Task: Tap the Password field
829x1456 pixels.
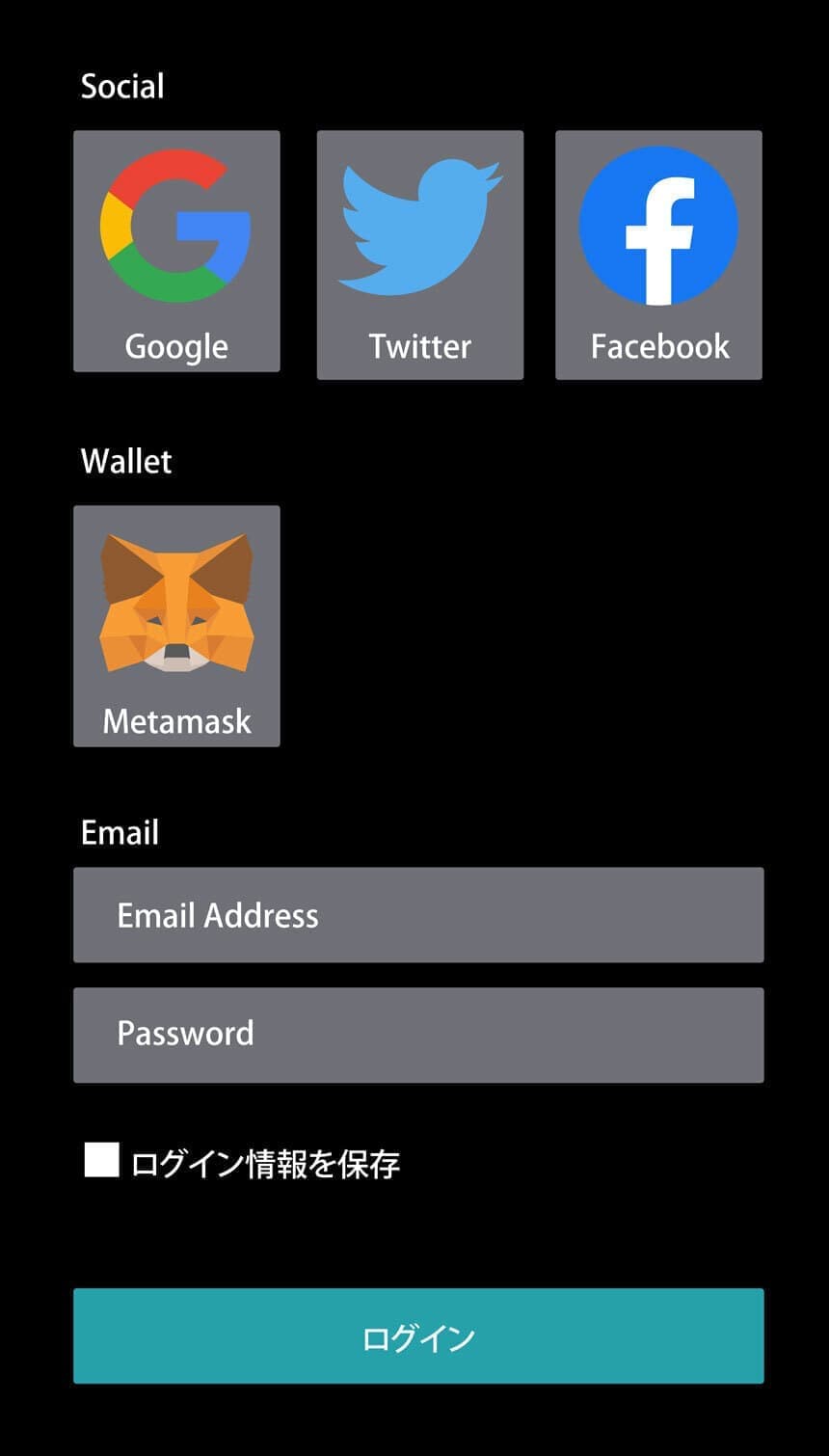Action: click(x=418, y=1035)
